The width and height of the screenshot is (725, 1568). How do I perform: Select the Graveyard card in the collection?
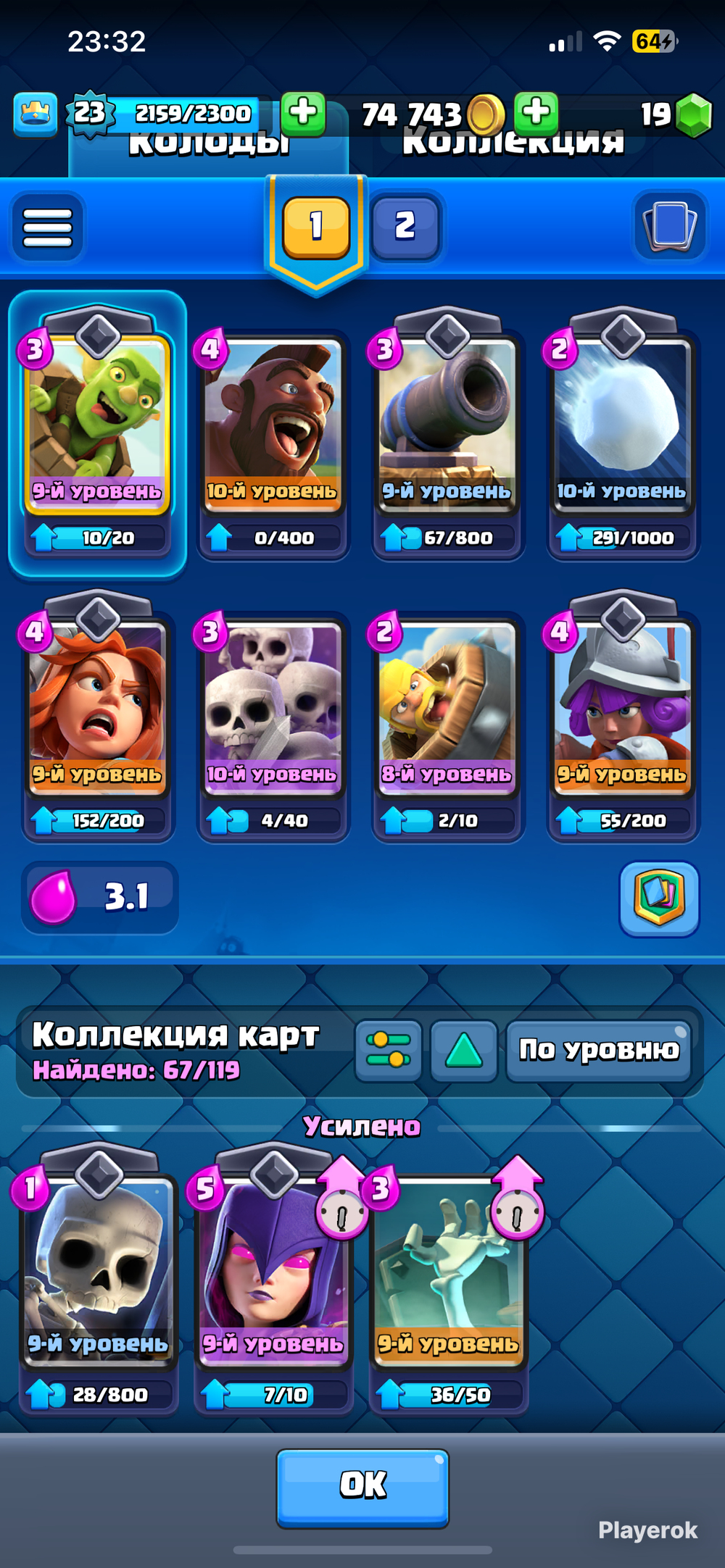[449, 1279]
